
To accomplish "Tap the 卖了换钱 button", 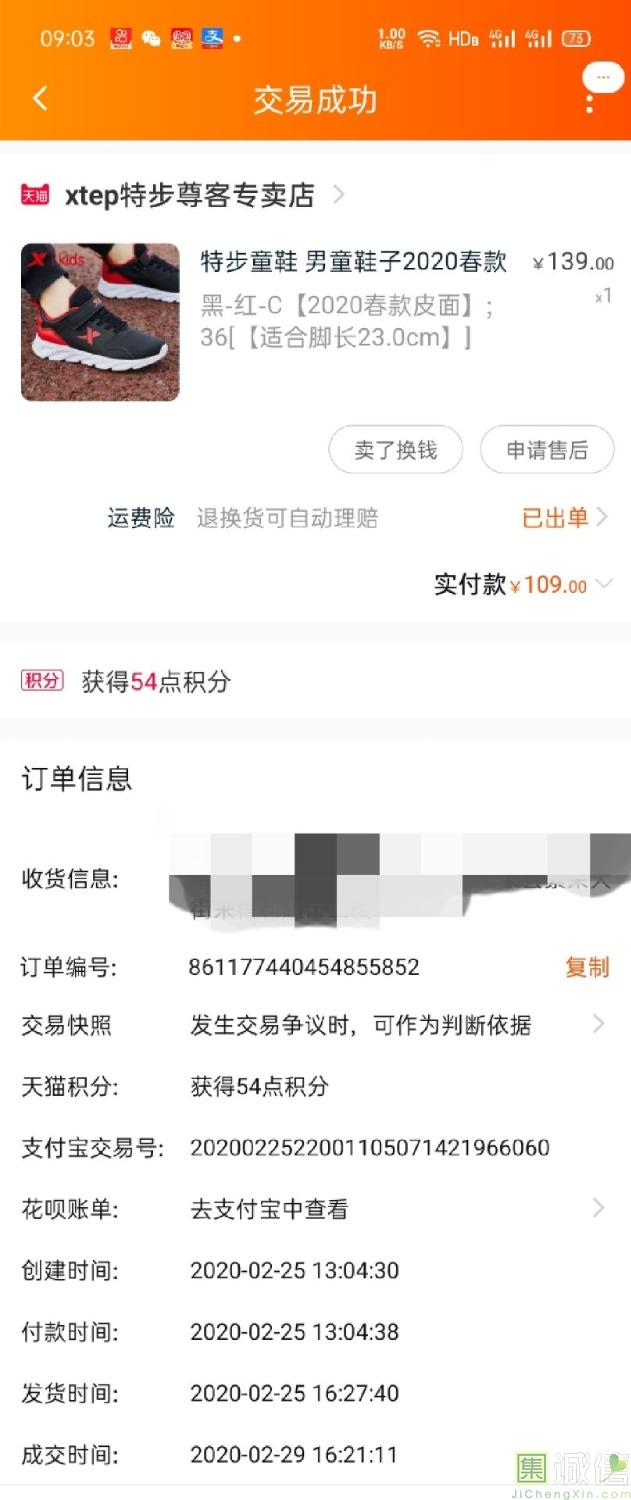I will point(396,450).
